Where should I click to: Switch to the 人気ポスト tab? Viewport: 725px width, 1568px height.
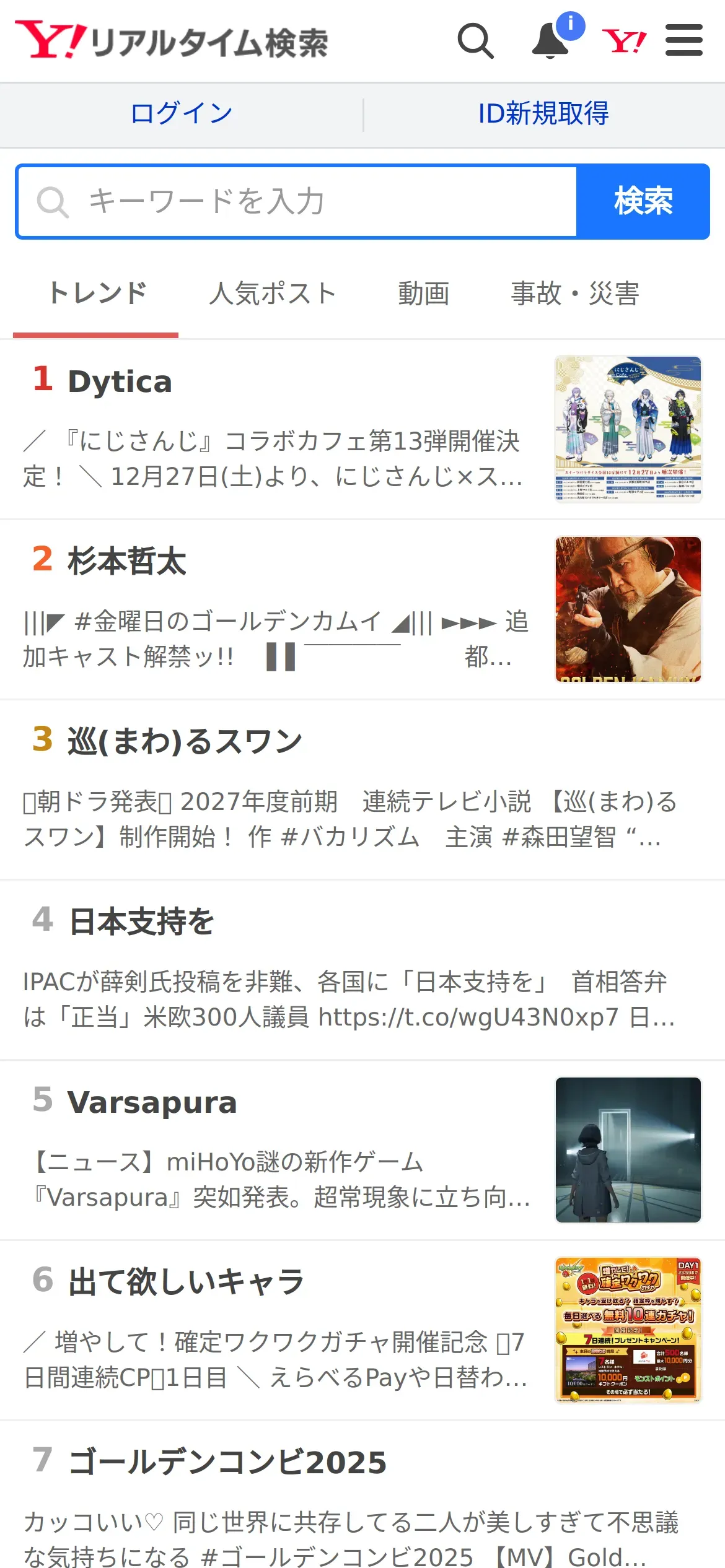point(272,294)
